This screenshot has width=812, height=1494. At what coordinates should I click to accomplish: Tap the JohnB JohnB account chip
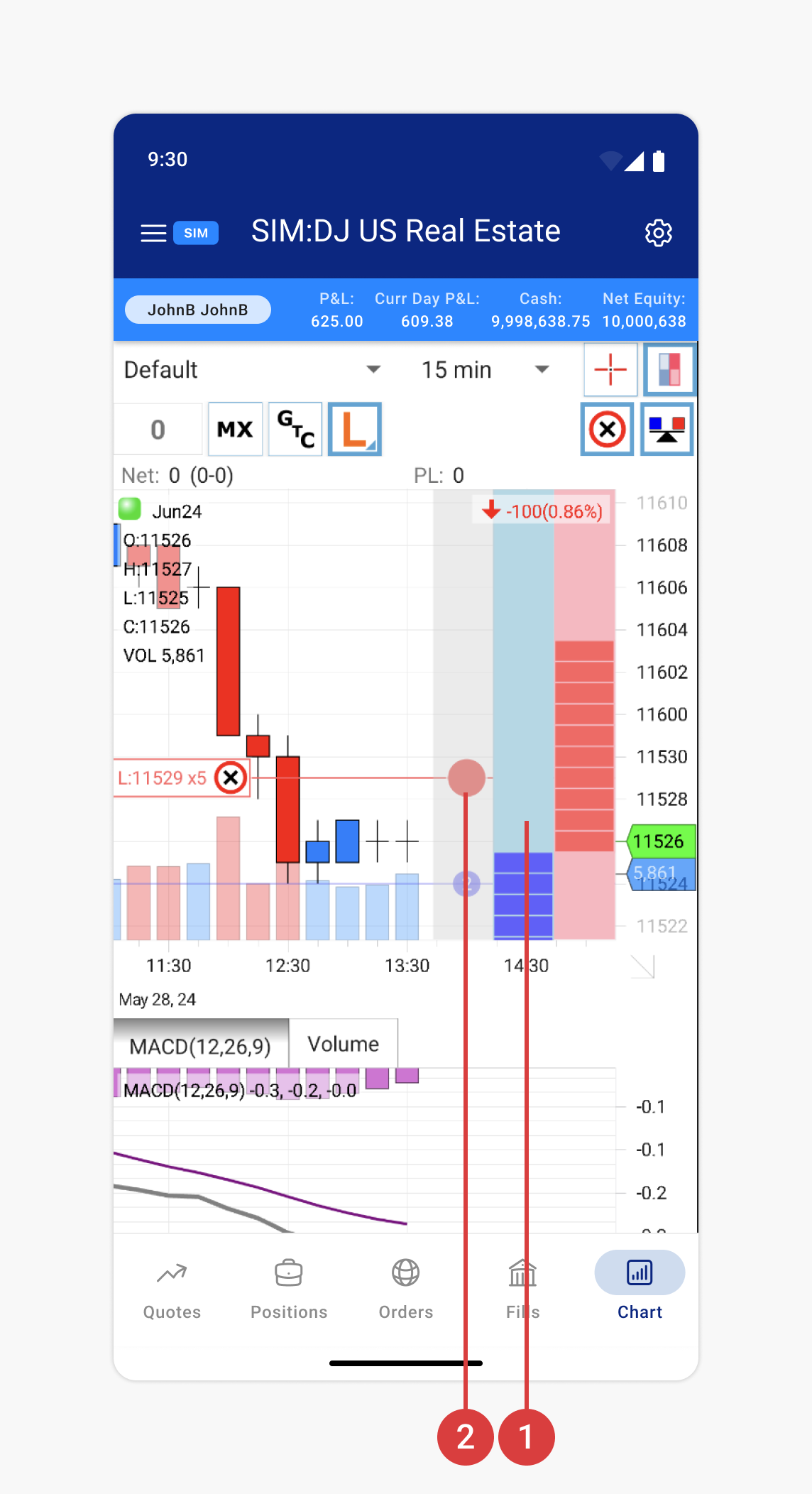coord(198,309)
